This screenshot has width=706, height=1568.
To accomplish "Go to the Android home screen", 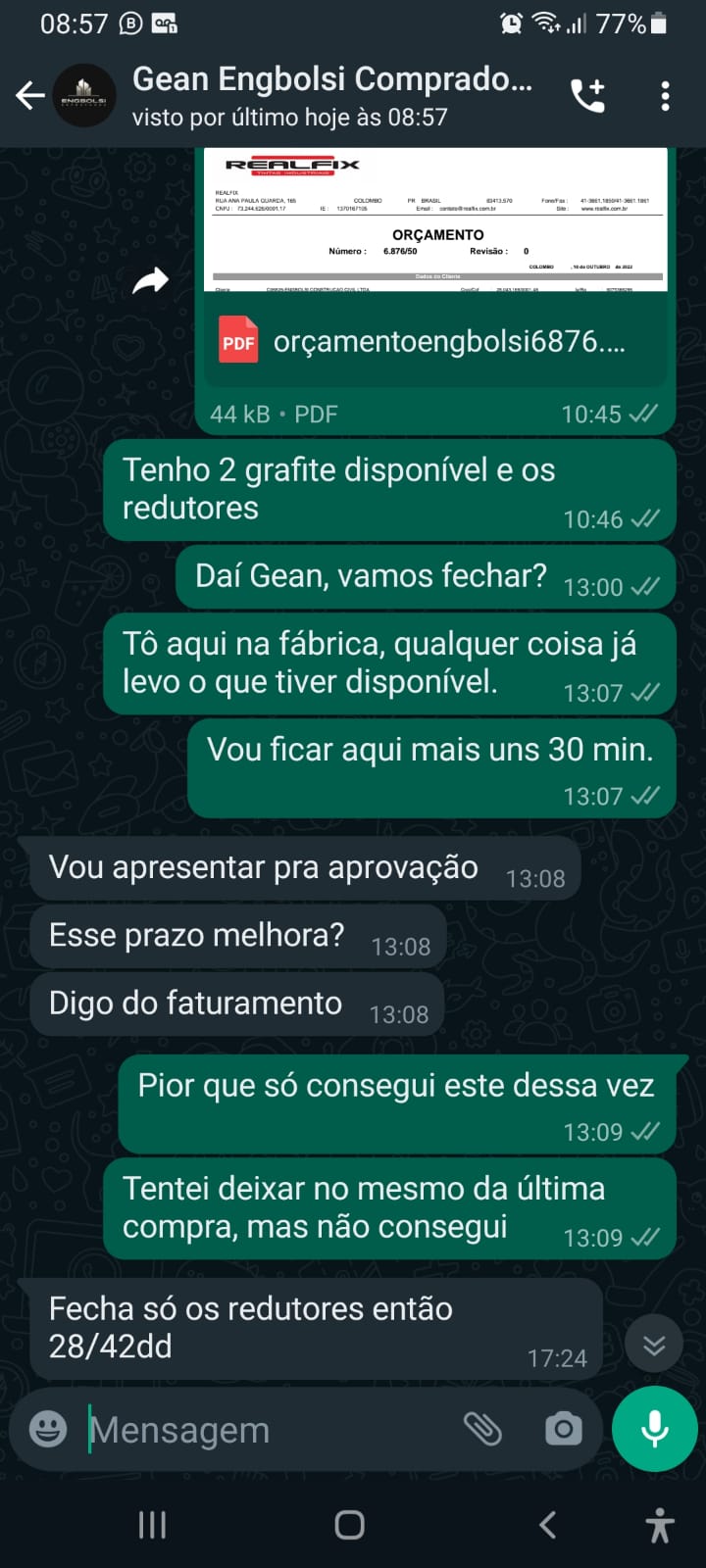I will tap(350, 1525).
